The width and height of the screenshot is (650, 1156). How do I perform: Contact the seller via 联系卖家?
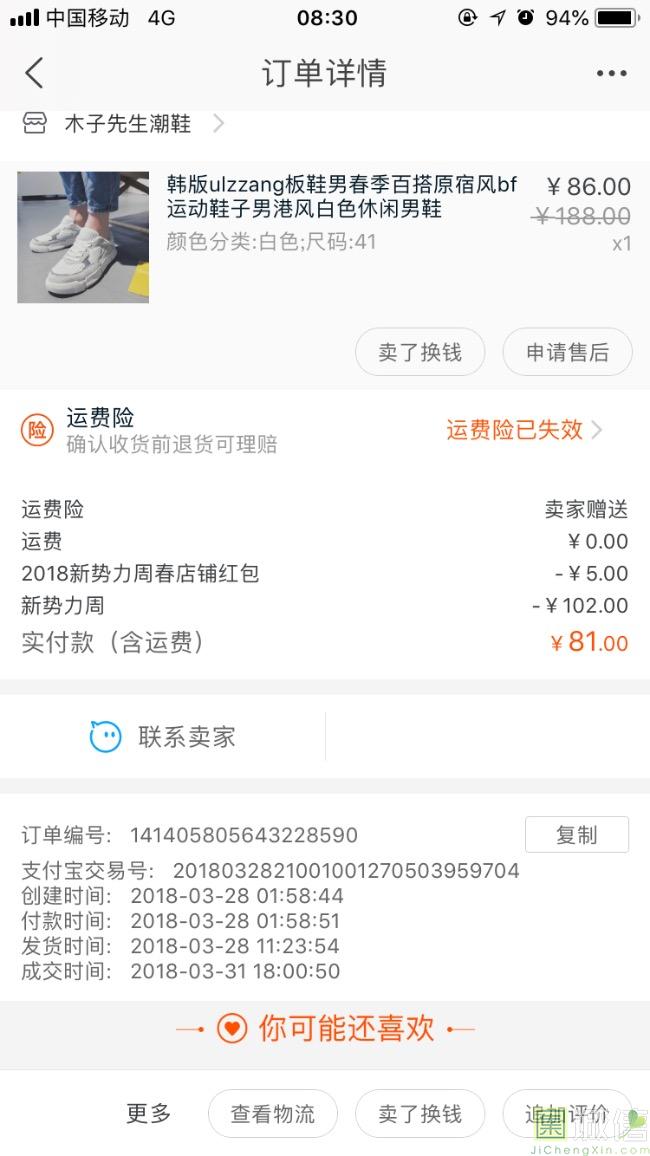coord(164,737)
